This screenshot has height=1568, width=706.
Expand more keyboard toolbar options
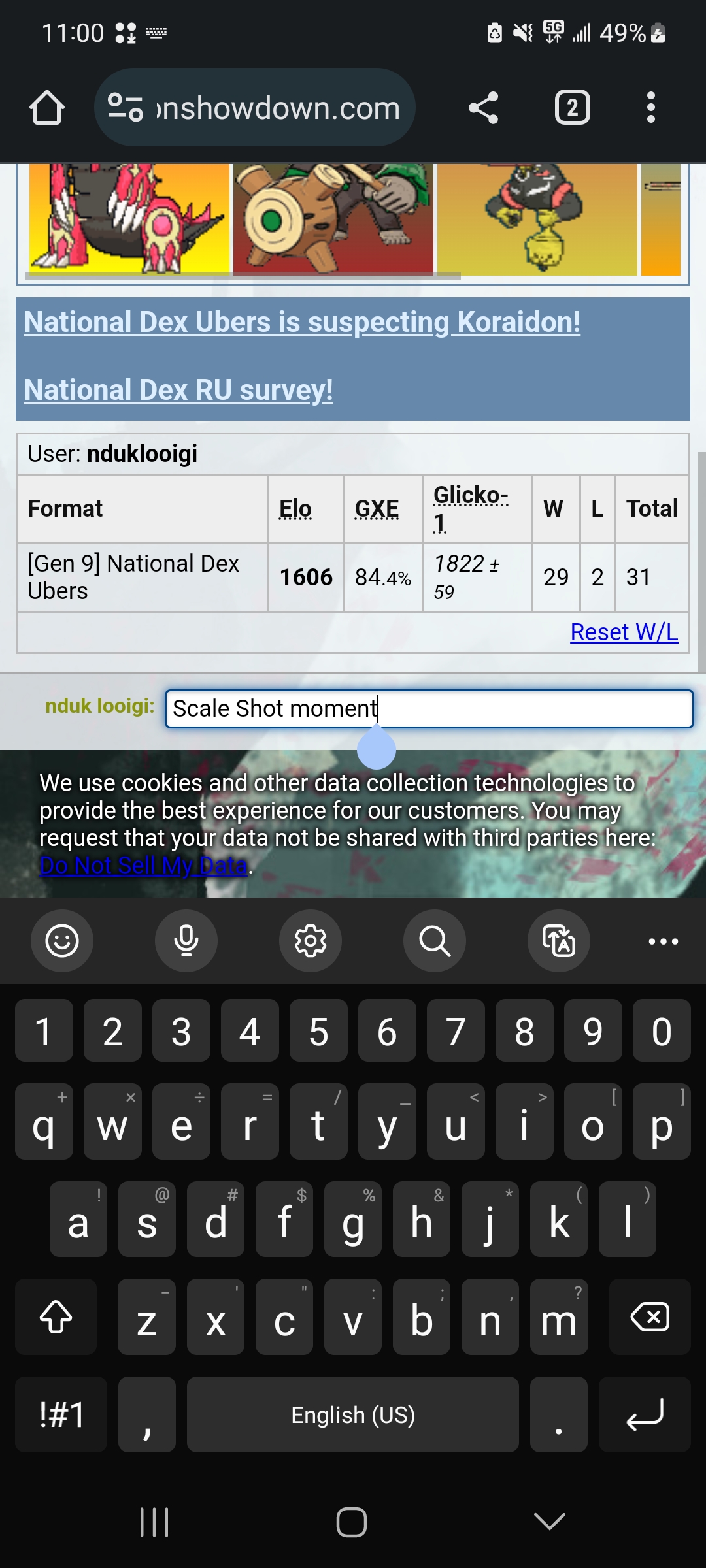[x=663, y=941]
